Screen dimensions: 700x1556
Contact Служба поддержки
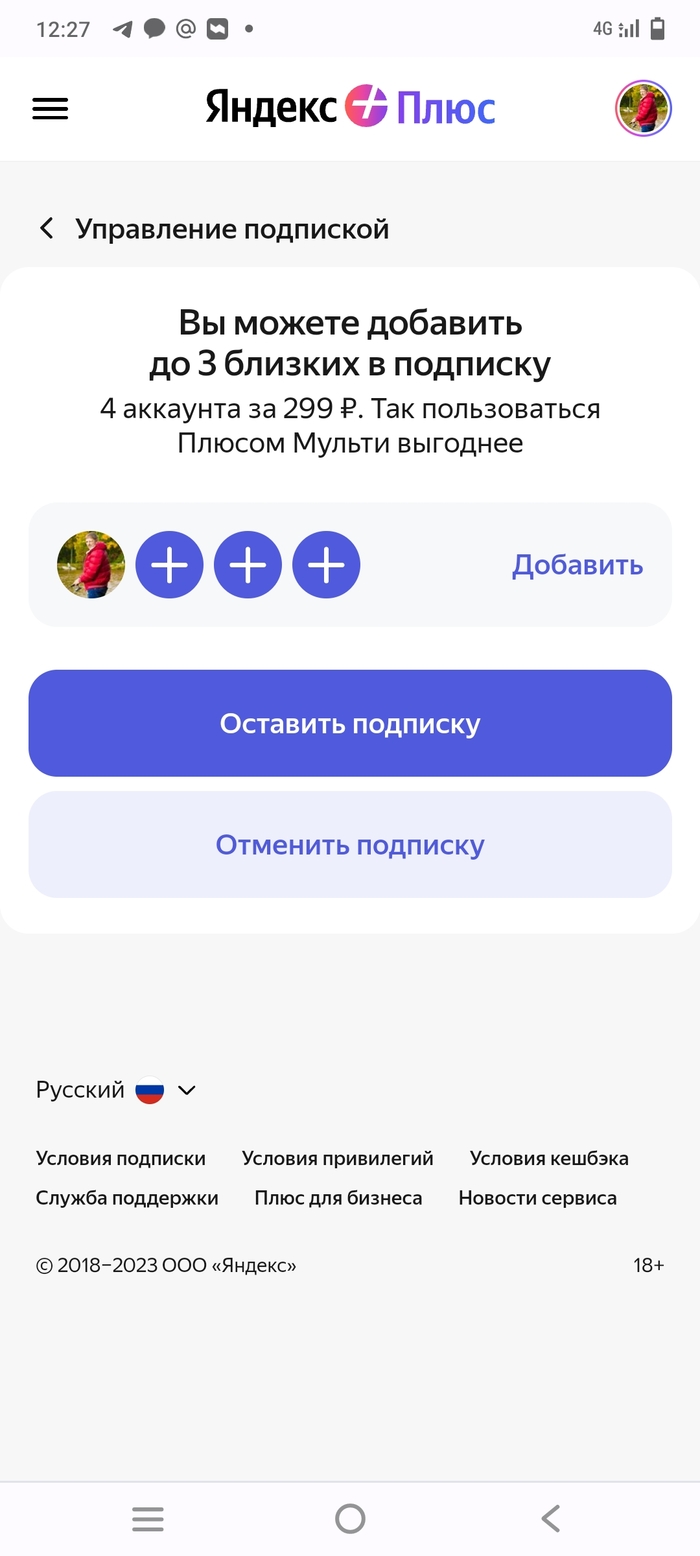click(x=127, y=1198)
